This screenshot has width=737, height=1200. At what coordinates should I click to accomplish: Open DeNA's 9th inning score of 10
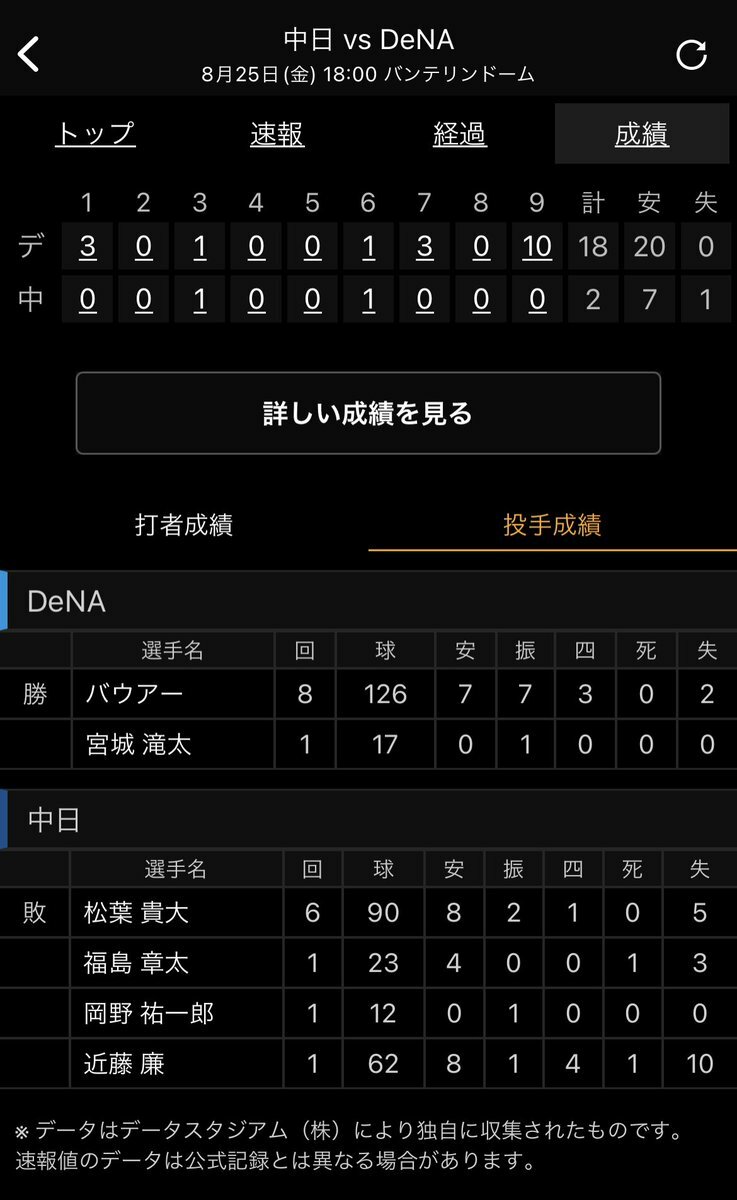click(x=537, y=246)
